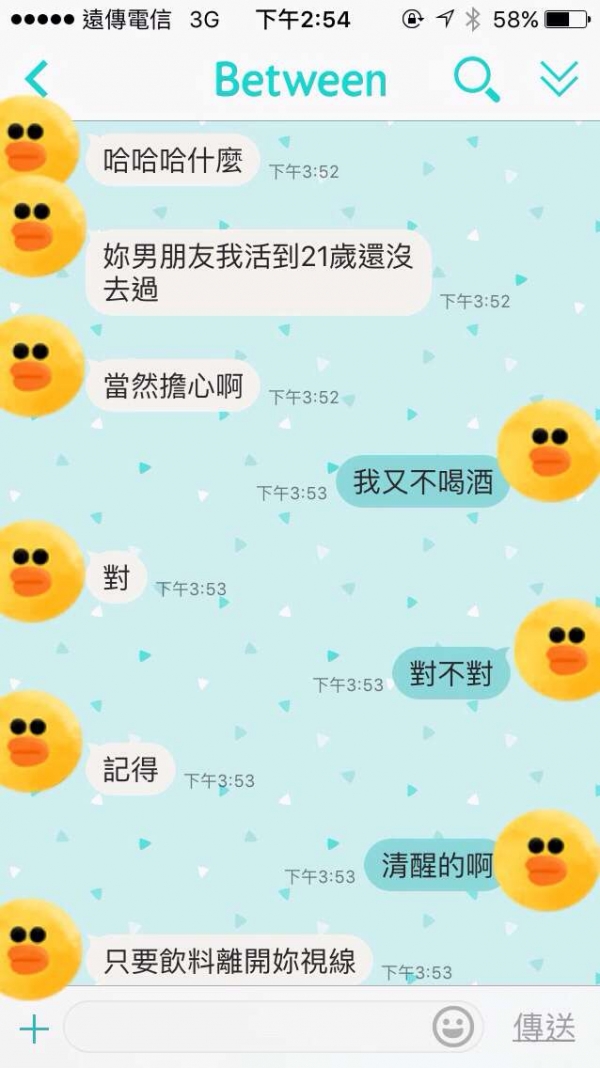Open the emoji sticker picker
This screenshot has width=600, height=1068.
pyautogui.click(x=453, y=1027)
